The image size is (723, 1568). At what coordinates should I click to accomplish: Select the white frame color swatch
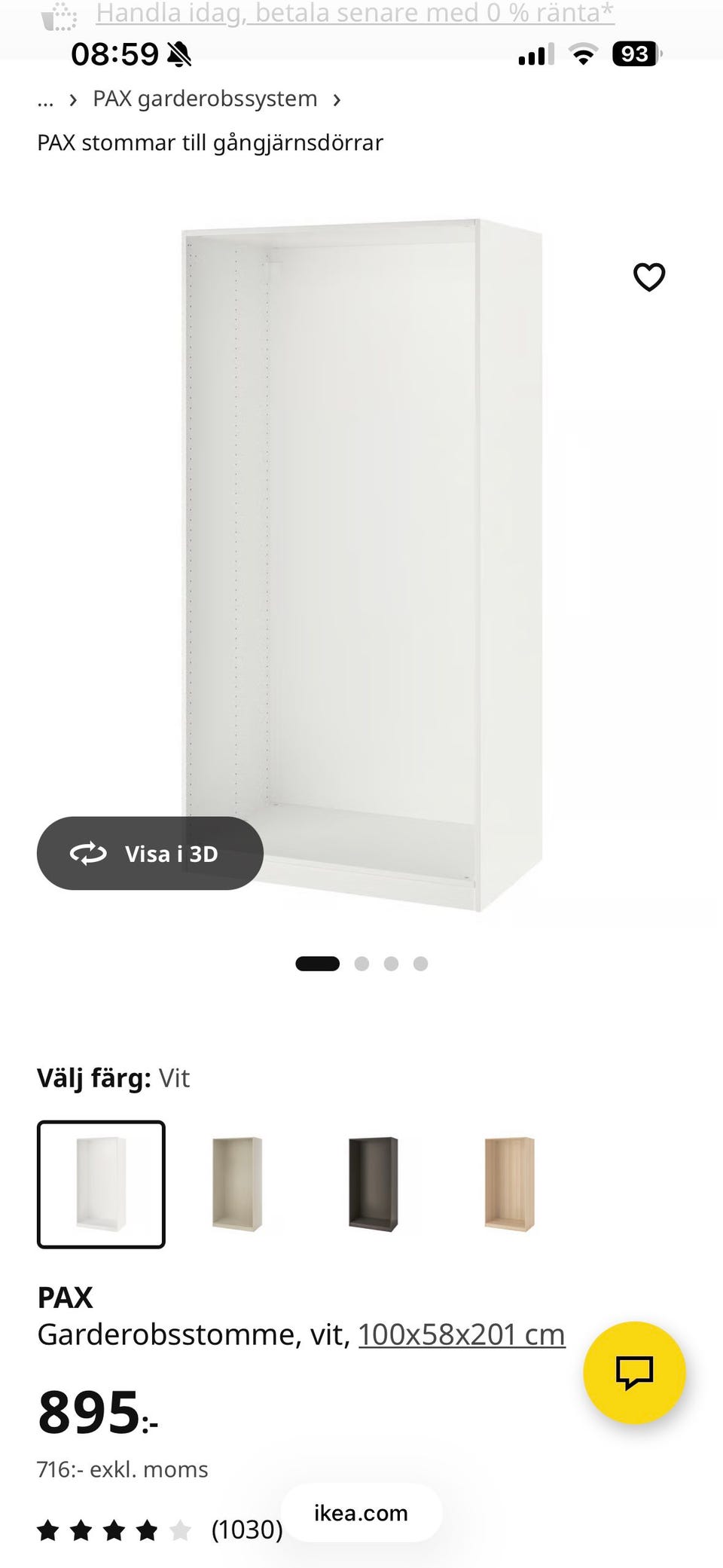(101, 1184)
